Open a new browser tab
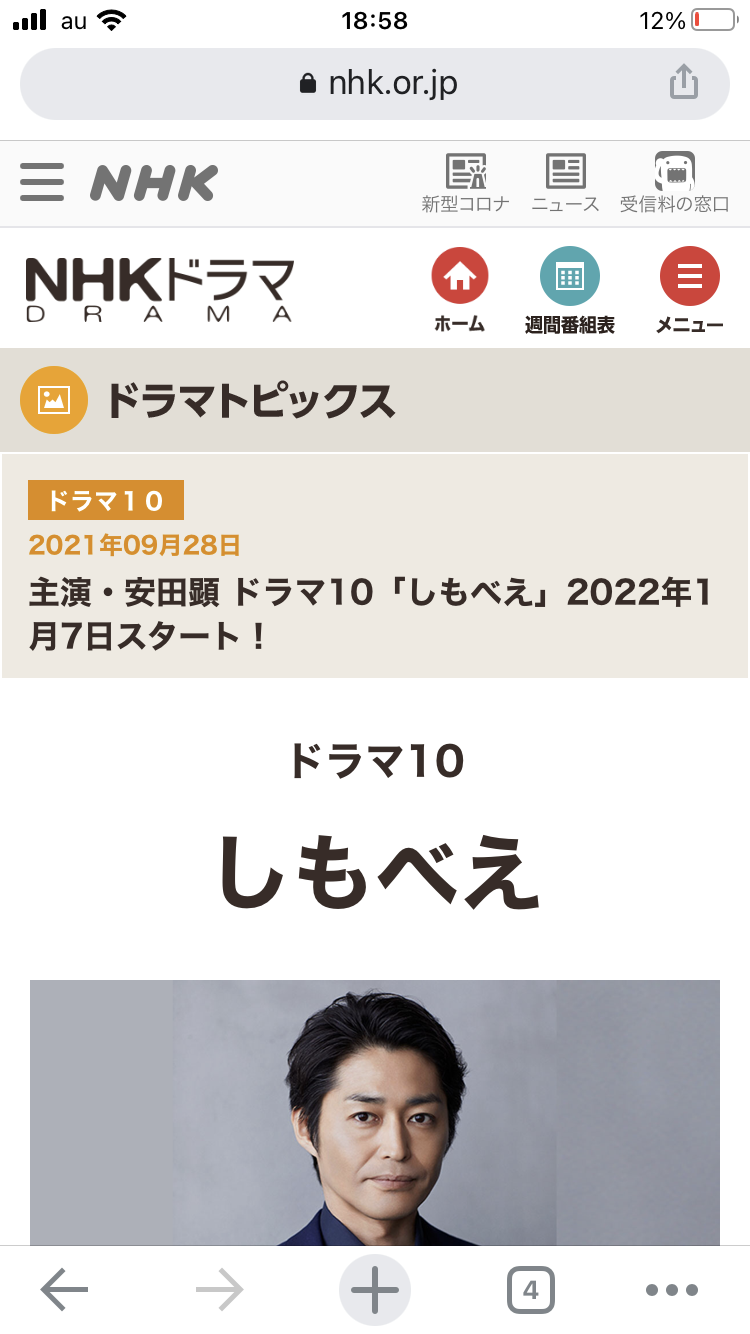 [x=375, y=1290]
